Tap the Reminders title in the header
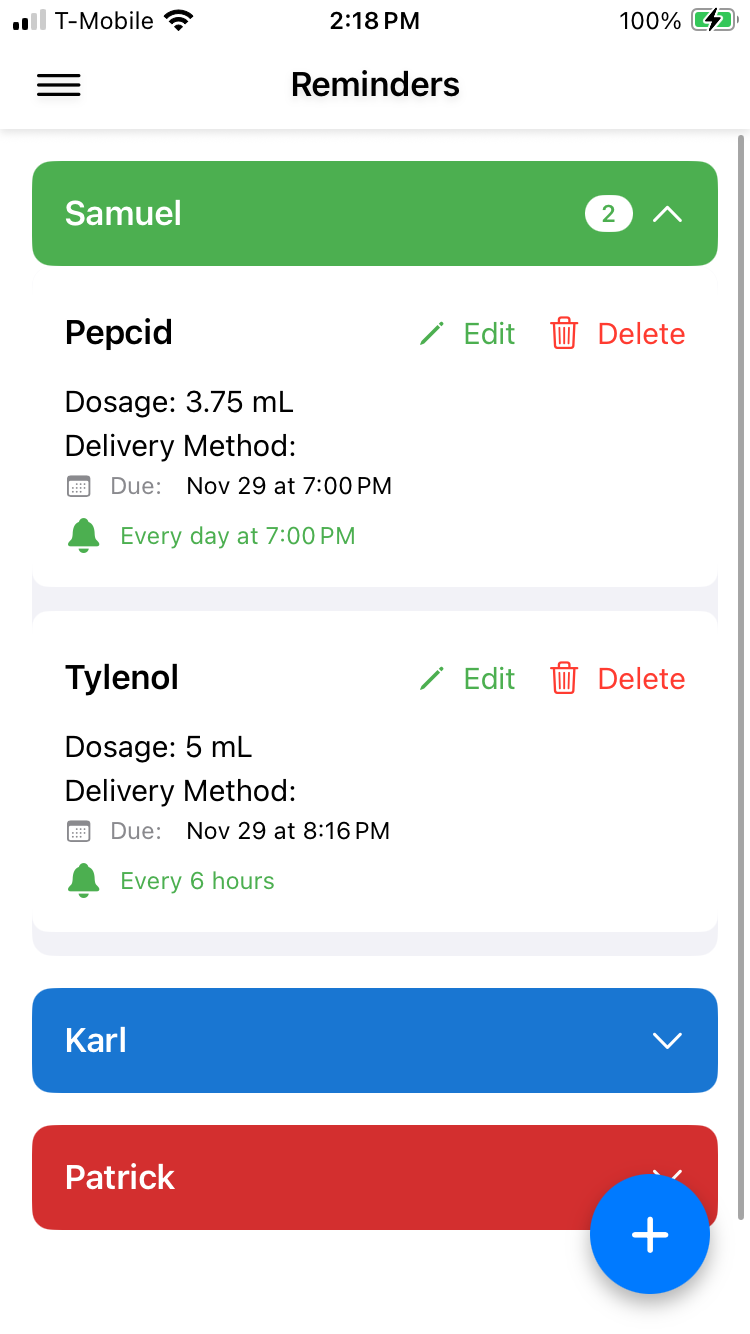The image size is (750, 1334). point(375,84)
